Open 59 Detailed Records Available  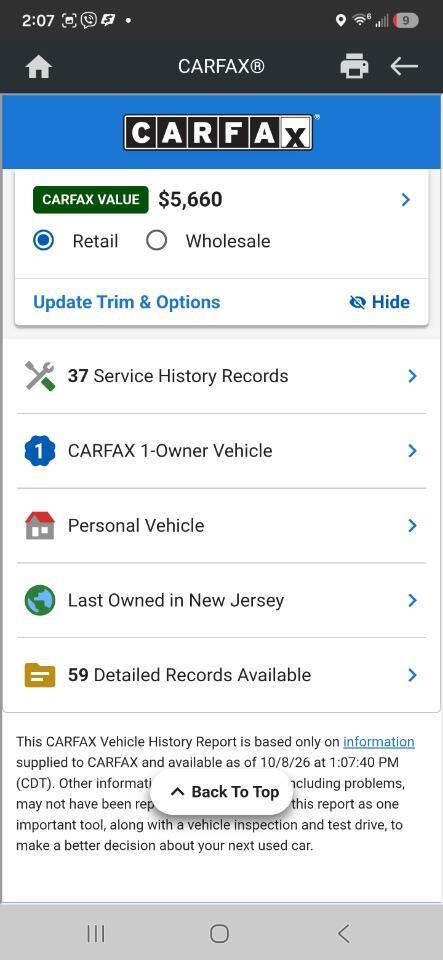point(222,675)
